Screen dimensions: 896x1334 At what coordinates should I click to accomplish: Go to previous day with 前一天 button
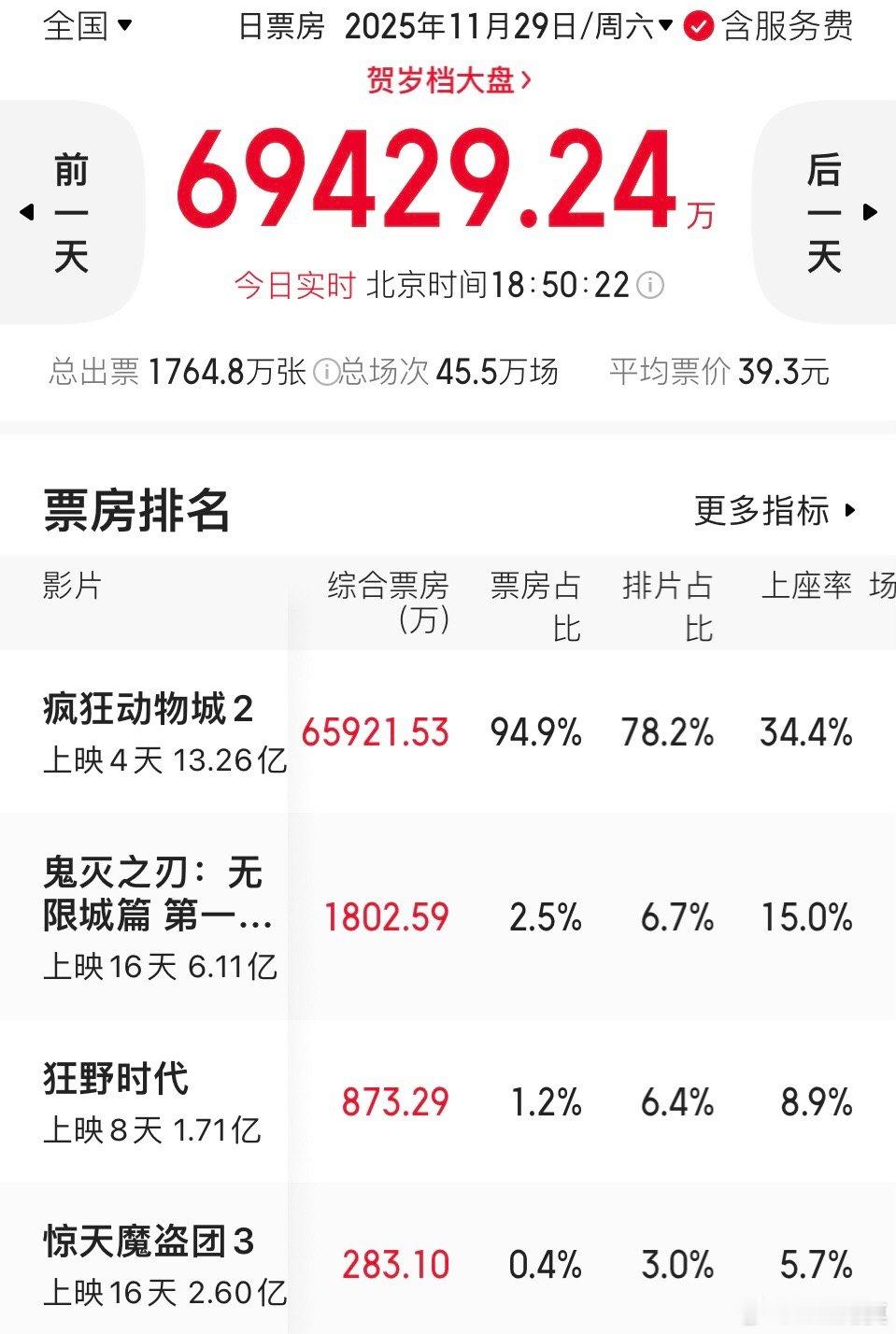coord(70,213)
